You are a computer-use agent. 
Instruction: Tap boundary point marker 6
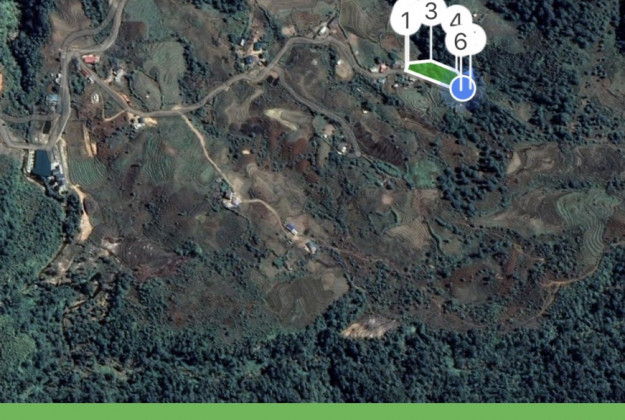coord(460,42)
